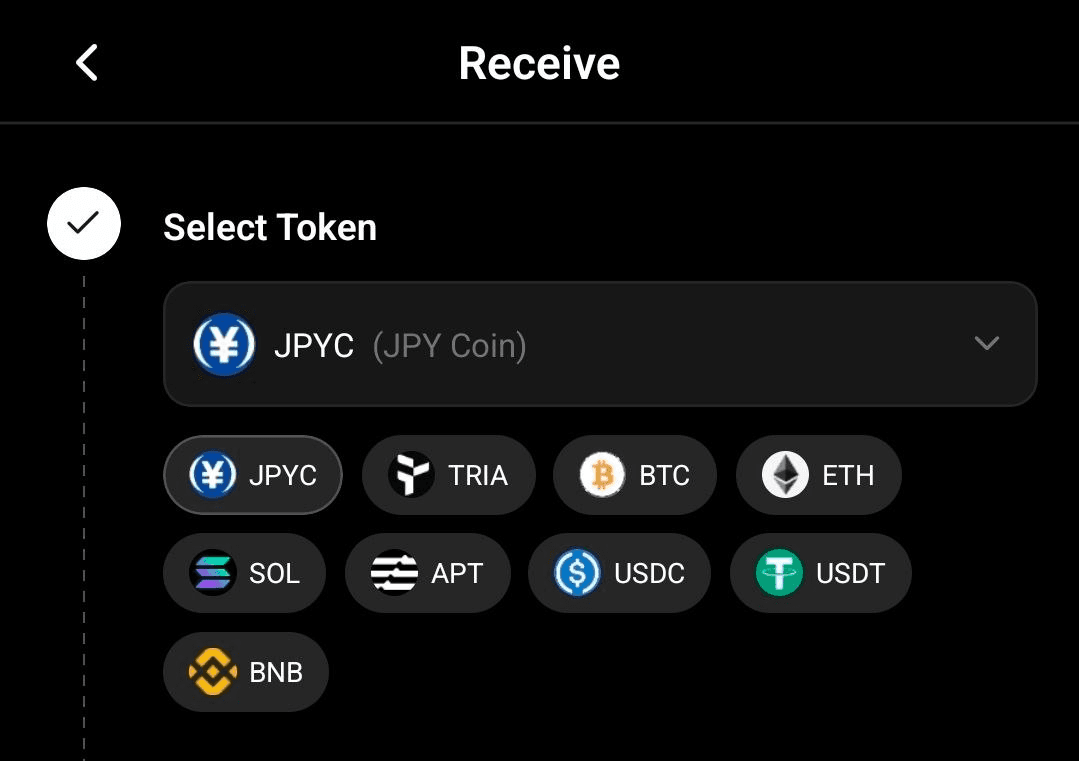Expand the JPYC token dropdown

(x=600, y=344)
